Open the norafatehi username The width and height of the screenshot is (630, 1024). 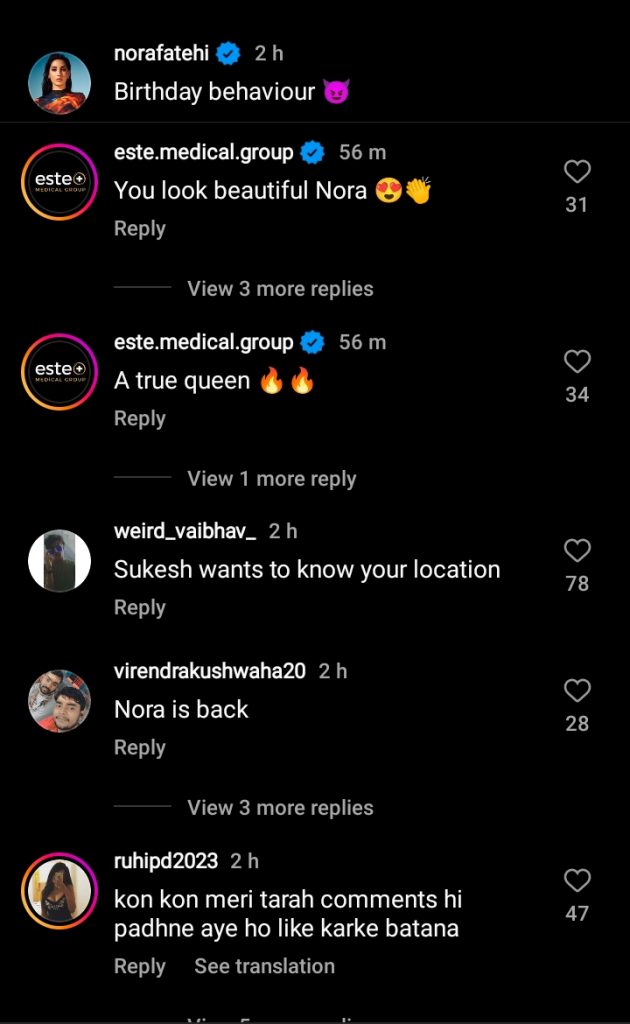(x=162, y=53)
